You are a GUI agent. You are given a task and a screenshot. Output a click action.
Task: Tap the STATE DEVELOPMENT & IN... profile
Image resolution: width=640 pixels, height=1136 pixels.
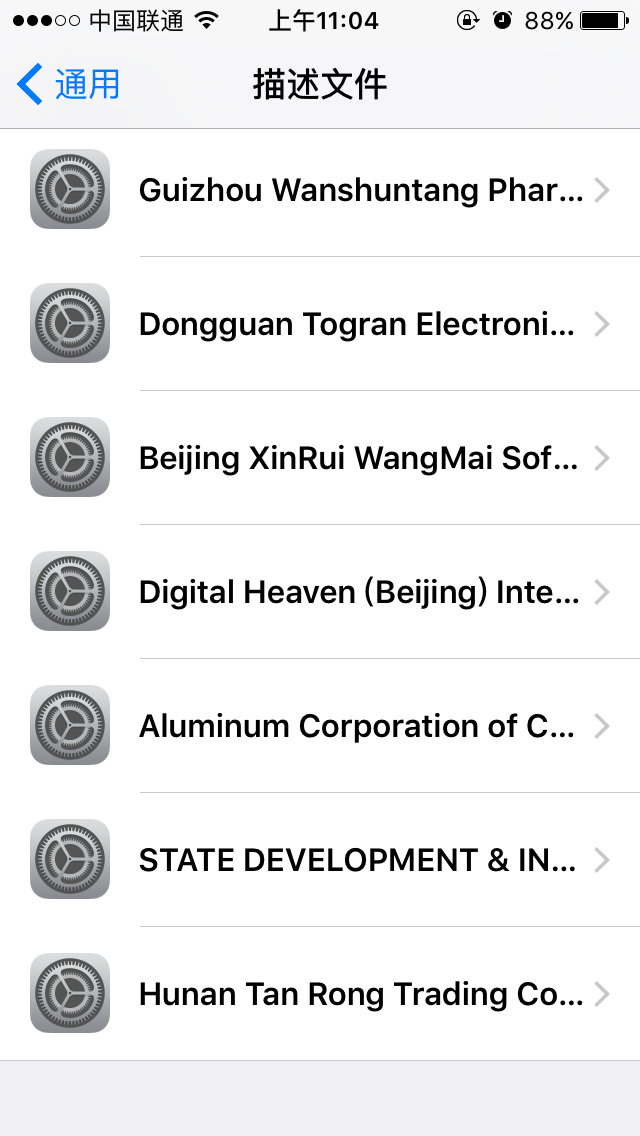[x=320, y=859]
